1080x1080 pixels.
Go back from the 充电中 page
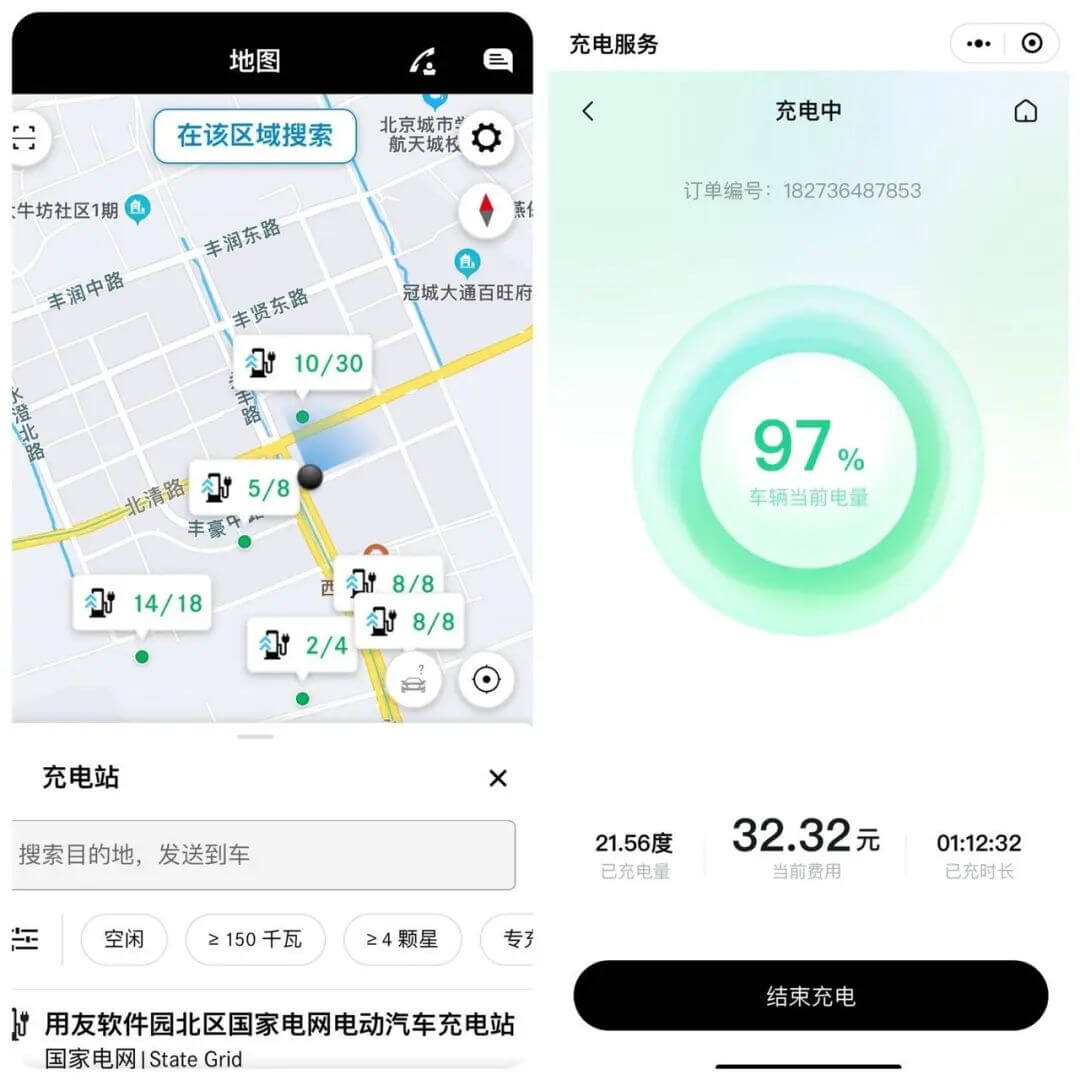click(x=588, y=111)
